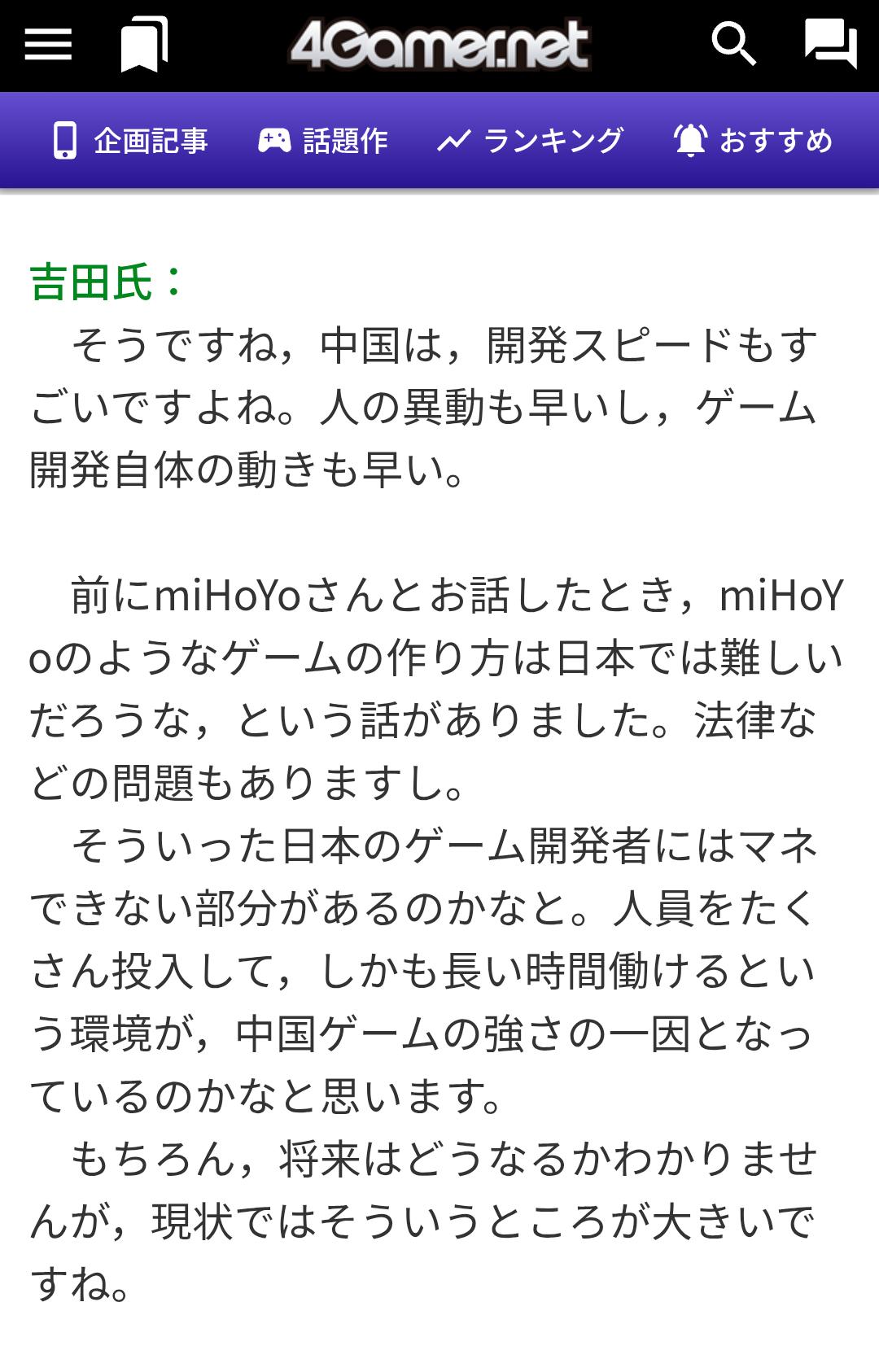Open the search icon

(734, 45)
